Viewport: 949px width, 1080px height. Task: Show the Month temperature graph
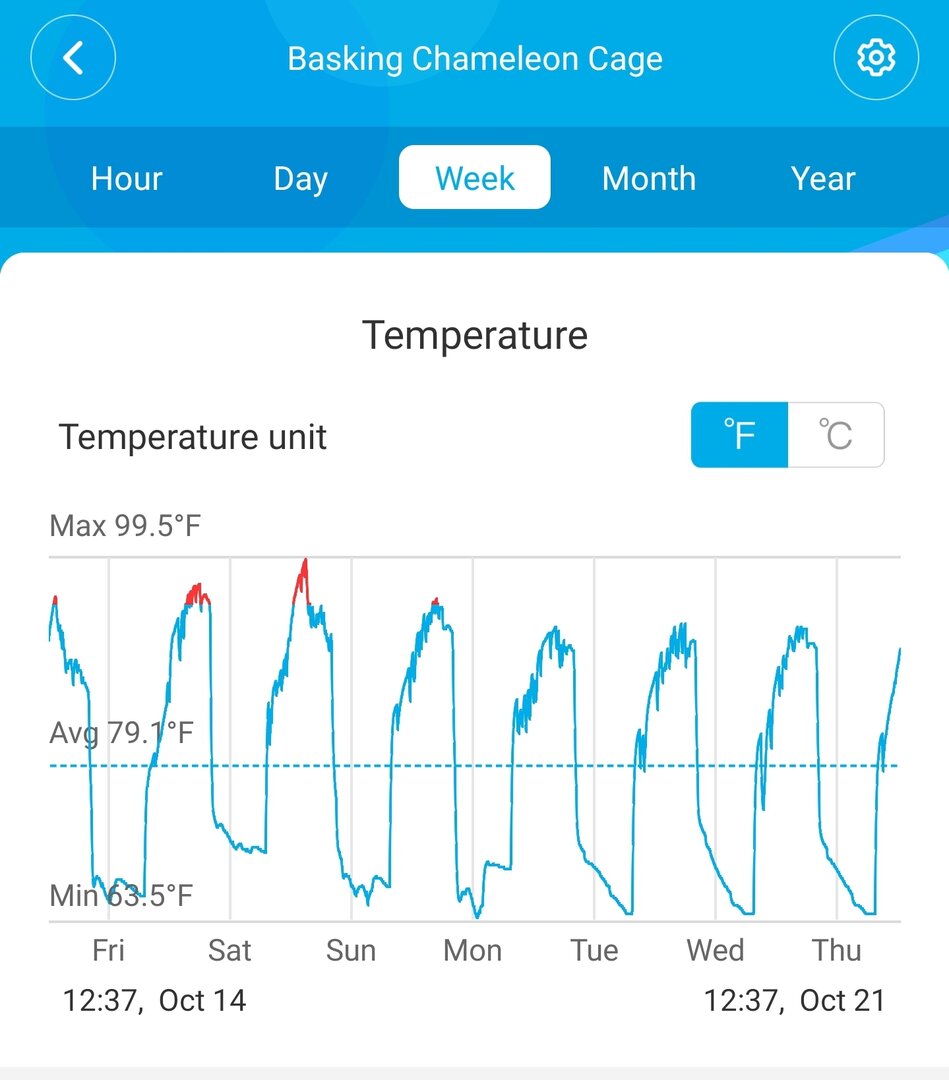click(648, 178)
